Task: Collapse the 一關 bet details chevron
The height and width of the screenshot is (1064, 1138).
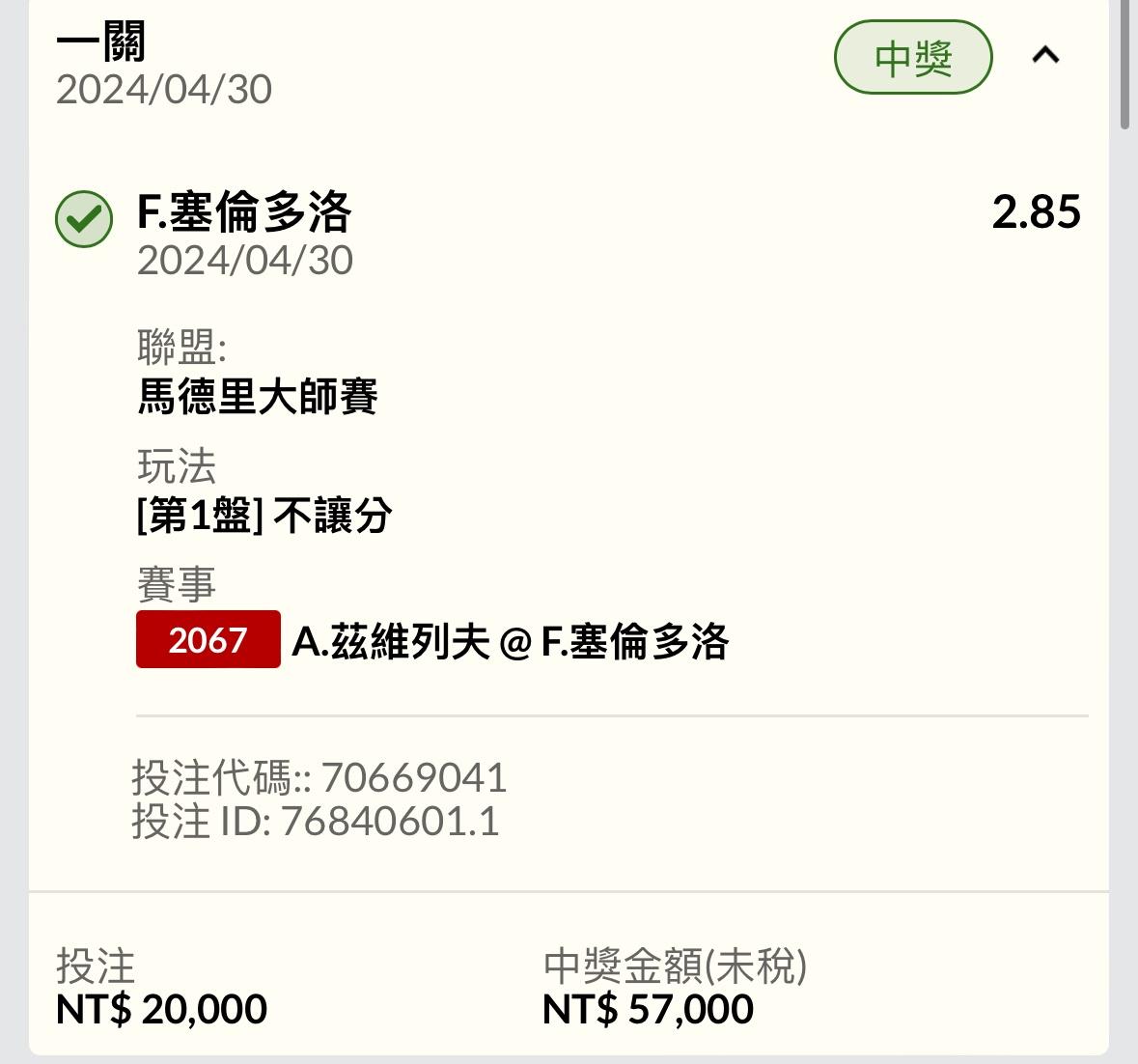Action: point(1045,56)
